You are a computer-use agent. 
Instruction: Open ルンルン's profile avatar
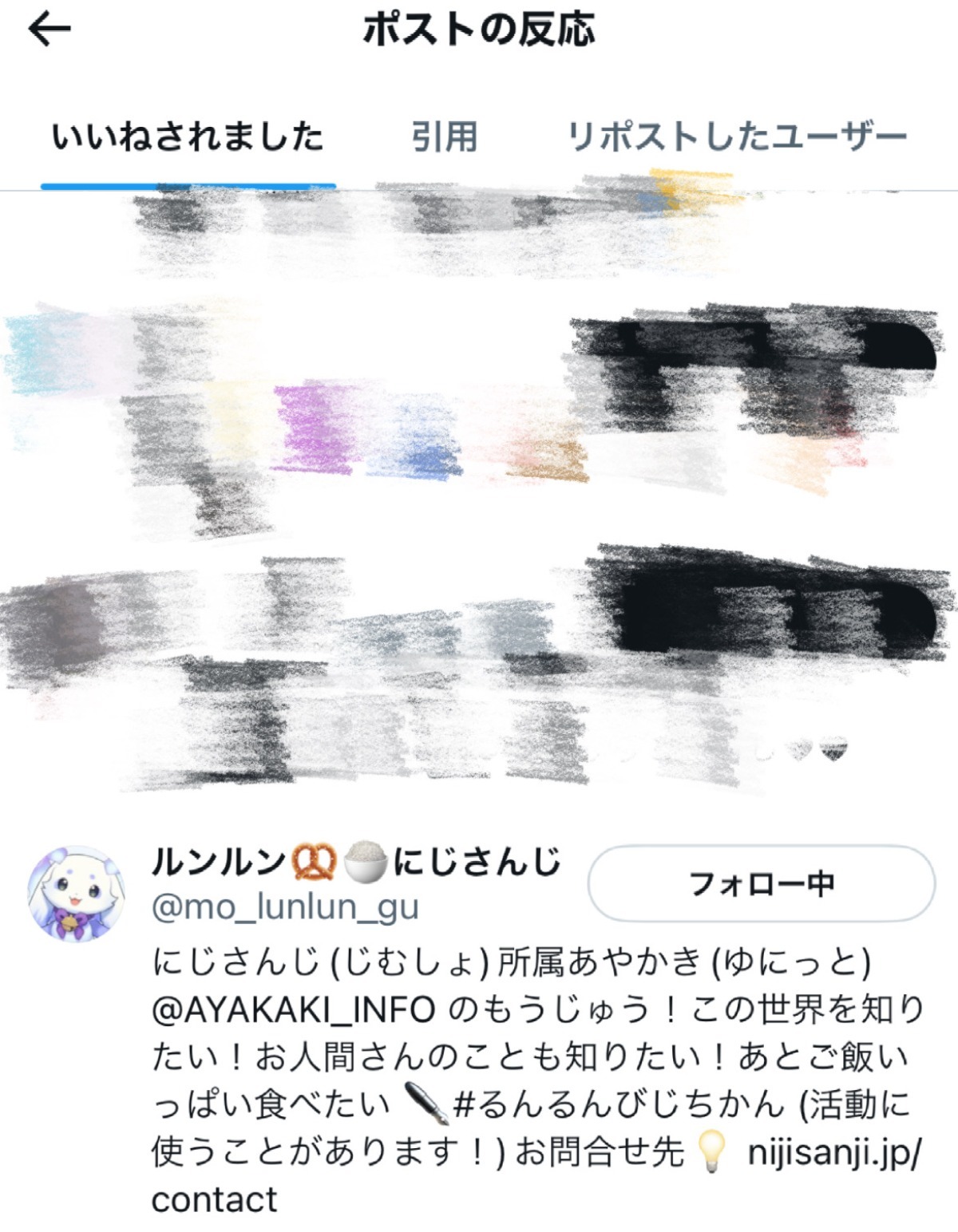[77, 893]
